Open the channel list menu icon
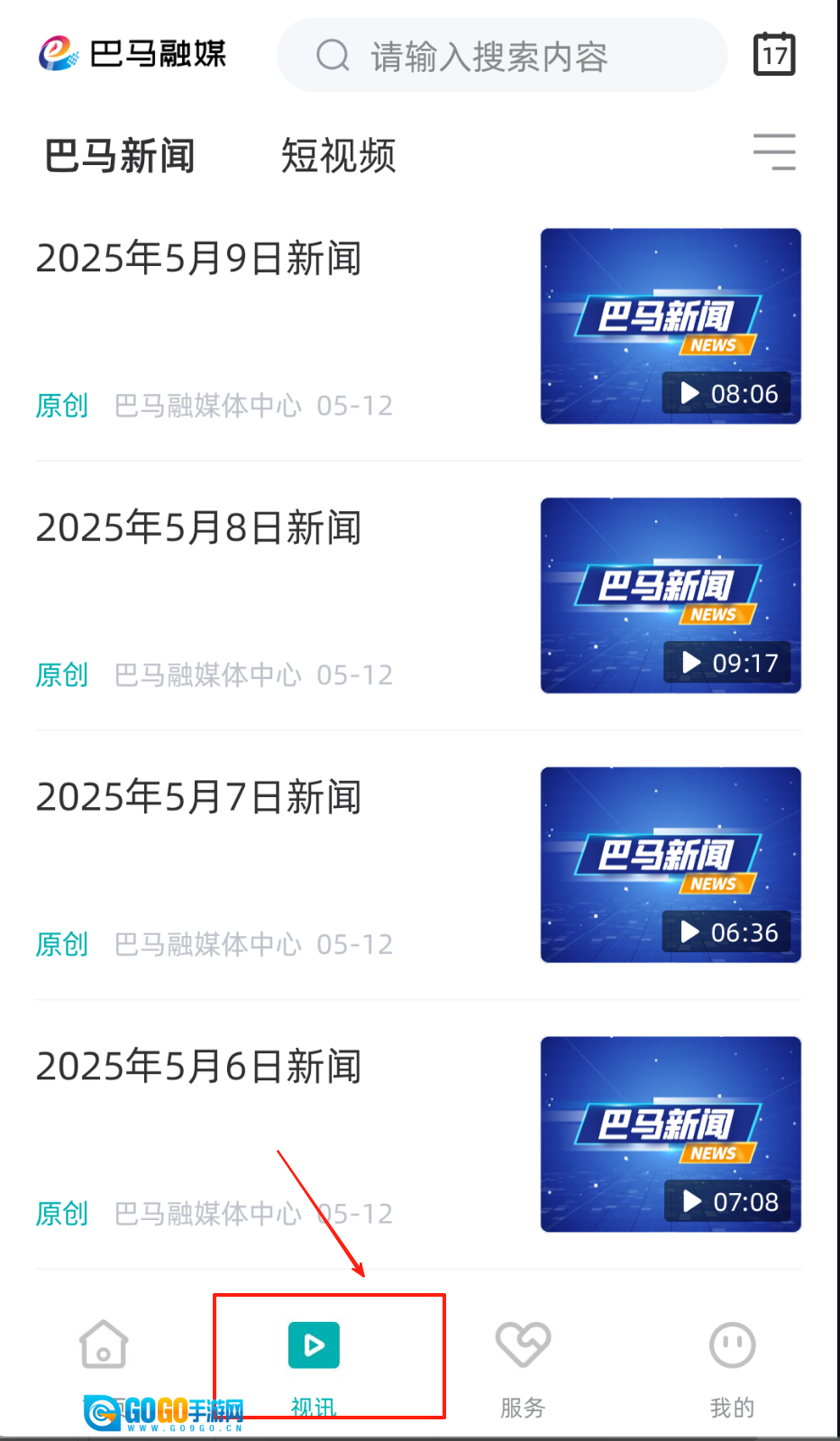The width and height of the screenshot is (840, 1441). coord(774,151)
